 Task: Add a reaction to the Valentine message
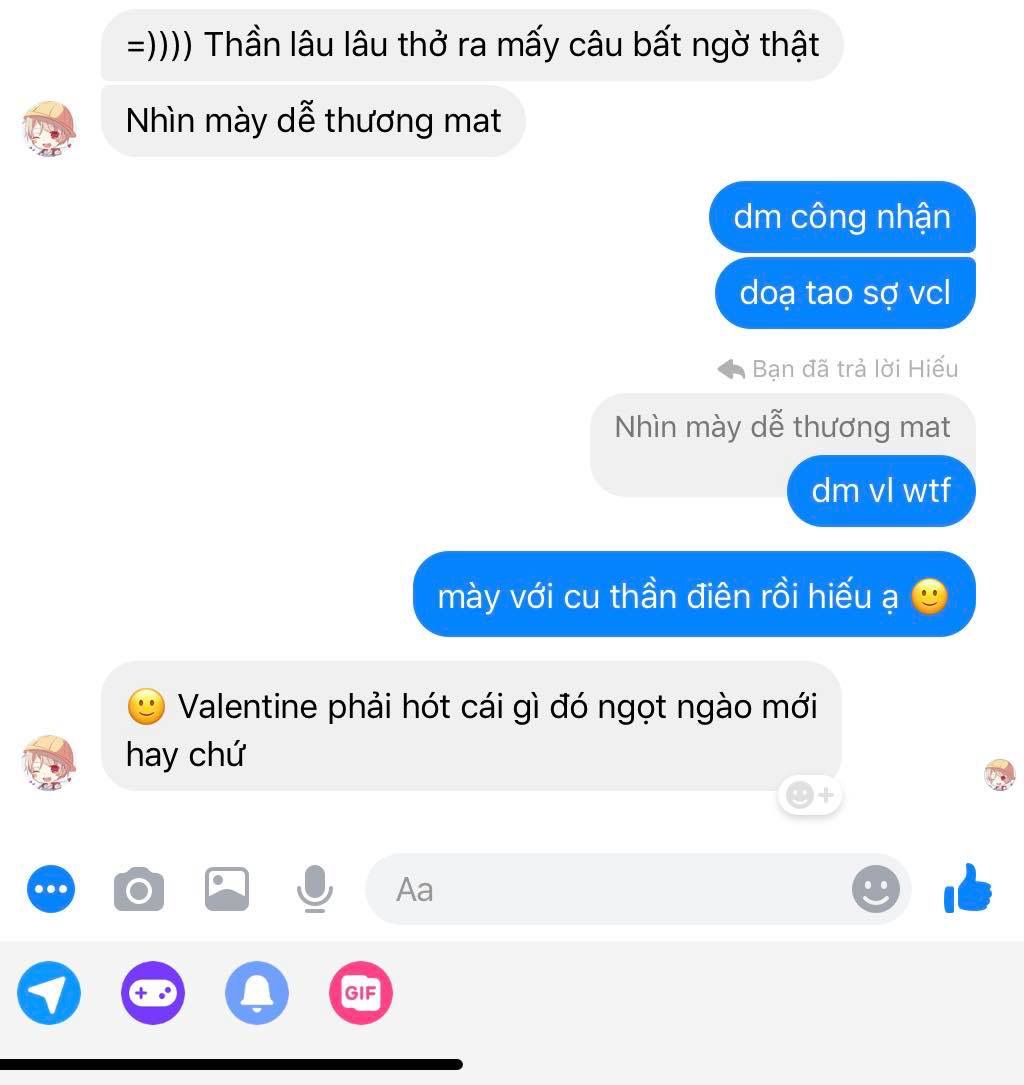point(809,796)
